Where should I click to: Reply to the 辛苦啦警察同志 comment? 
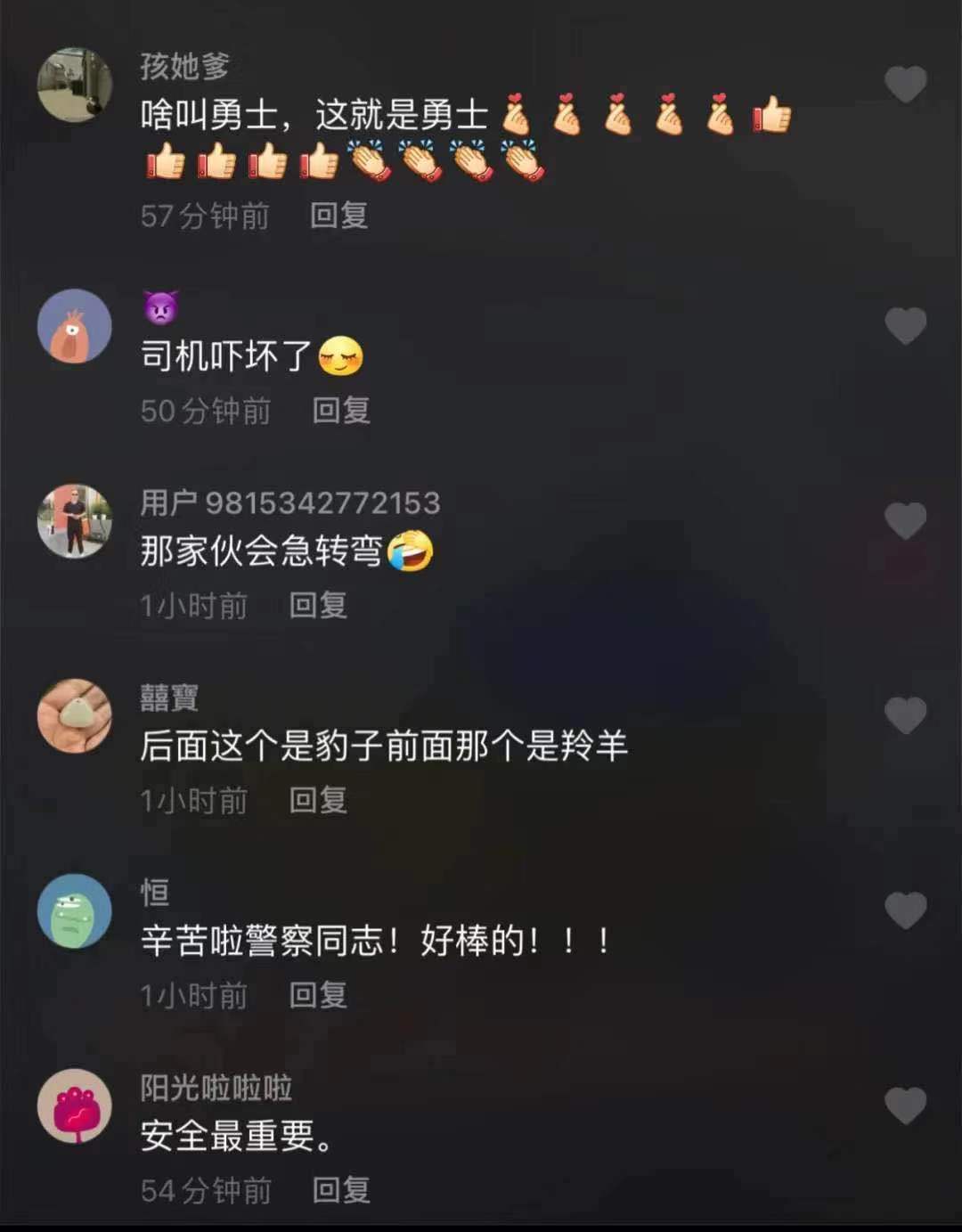point(318,995)
